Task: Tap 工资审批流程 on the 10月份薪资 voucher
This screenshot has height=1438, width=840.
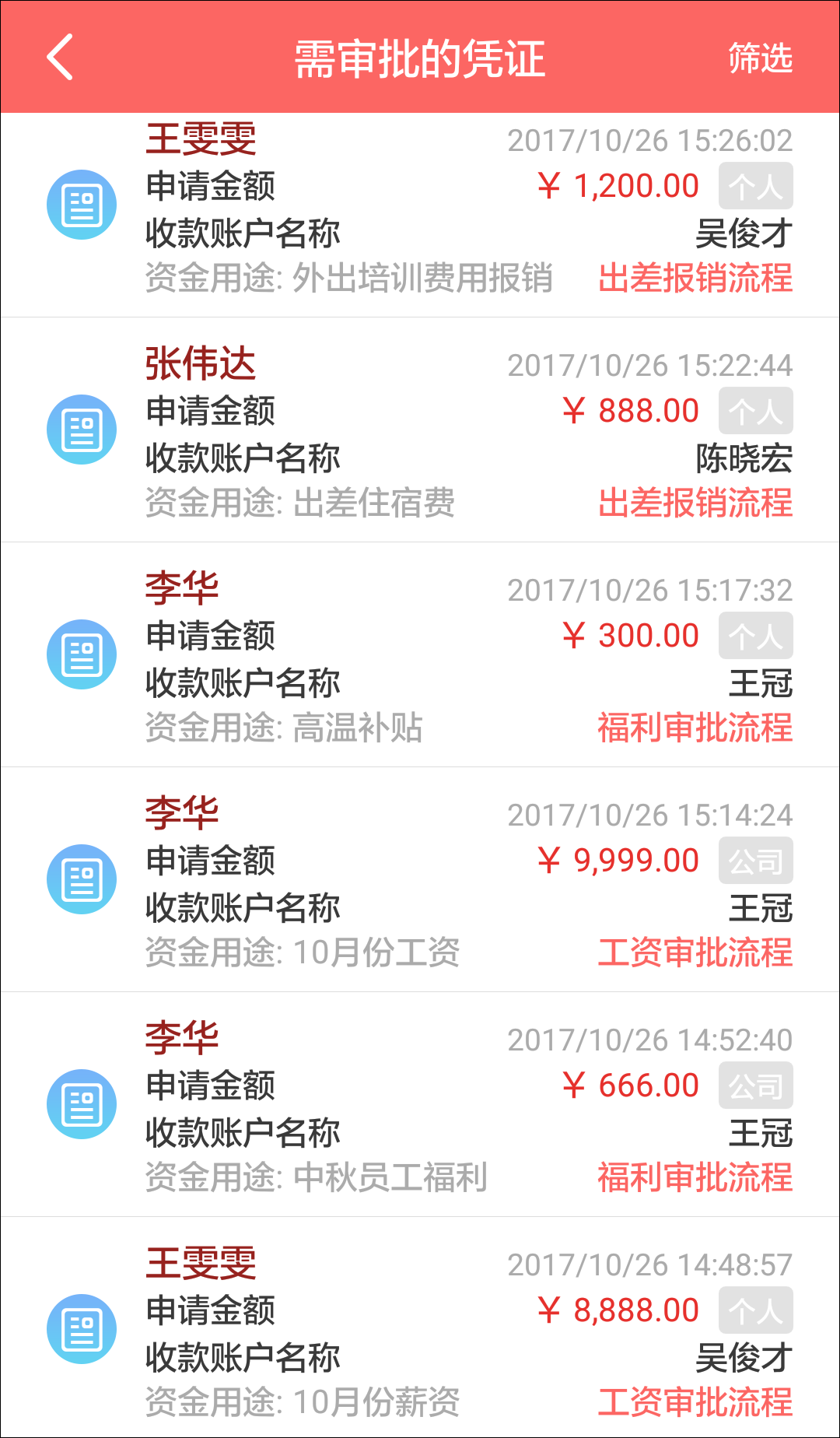Action: coord(695,1402)
